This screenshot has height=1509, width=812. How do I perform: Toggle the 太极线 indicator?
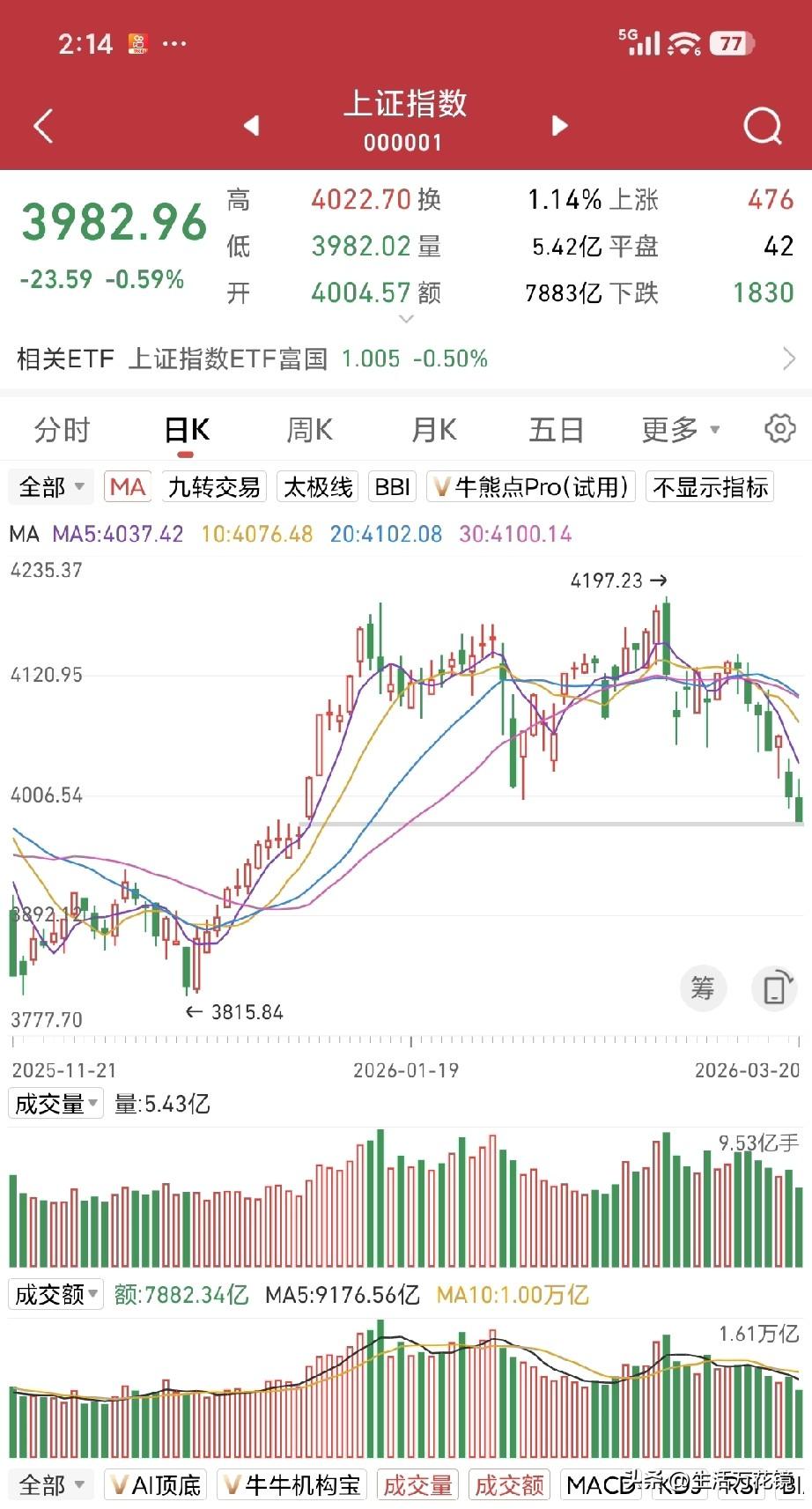(315, 486)
